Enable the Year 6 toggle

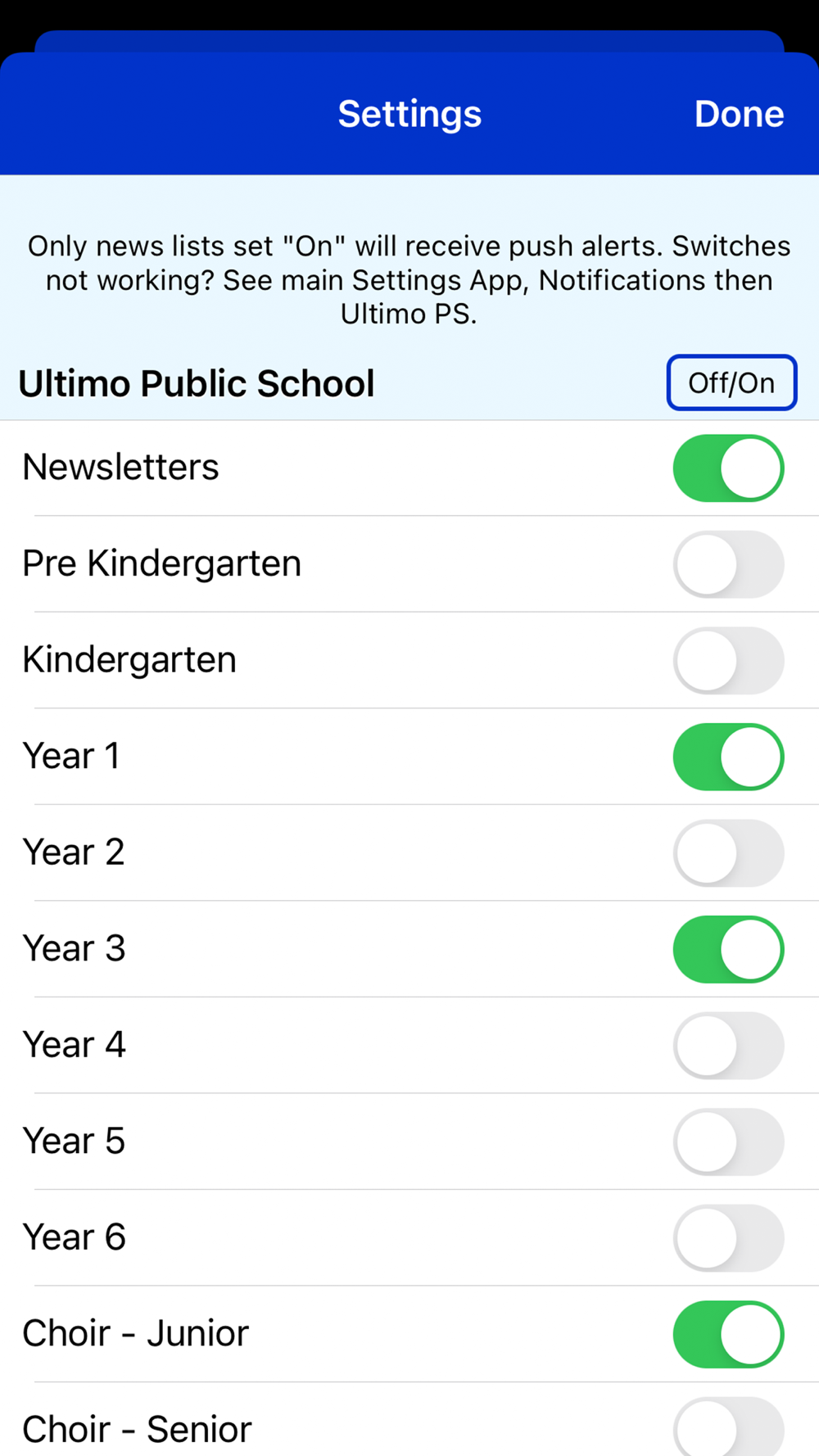click(x=728, y=1237)
